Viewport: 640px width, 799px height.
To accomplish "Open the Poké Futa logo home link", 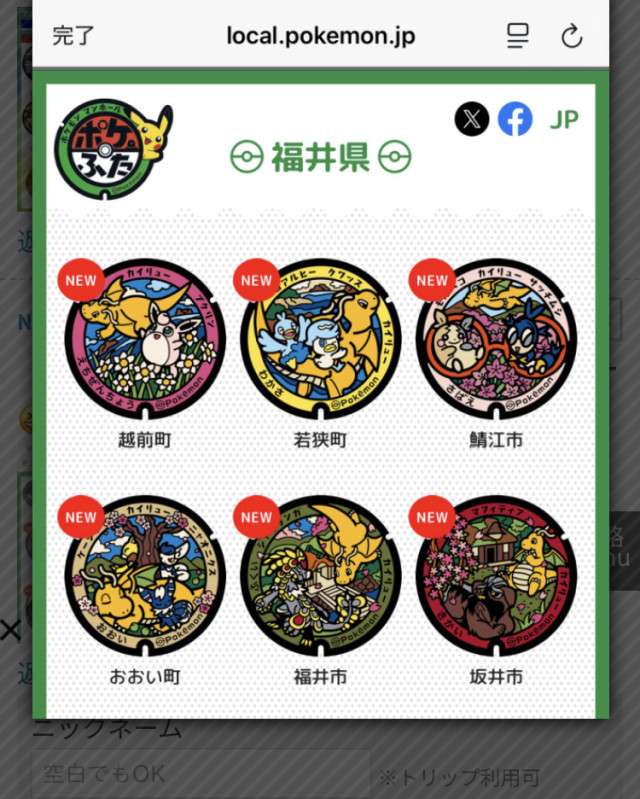I will point(112,148).
